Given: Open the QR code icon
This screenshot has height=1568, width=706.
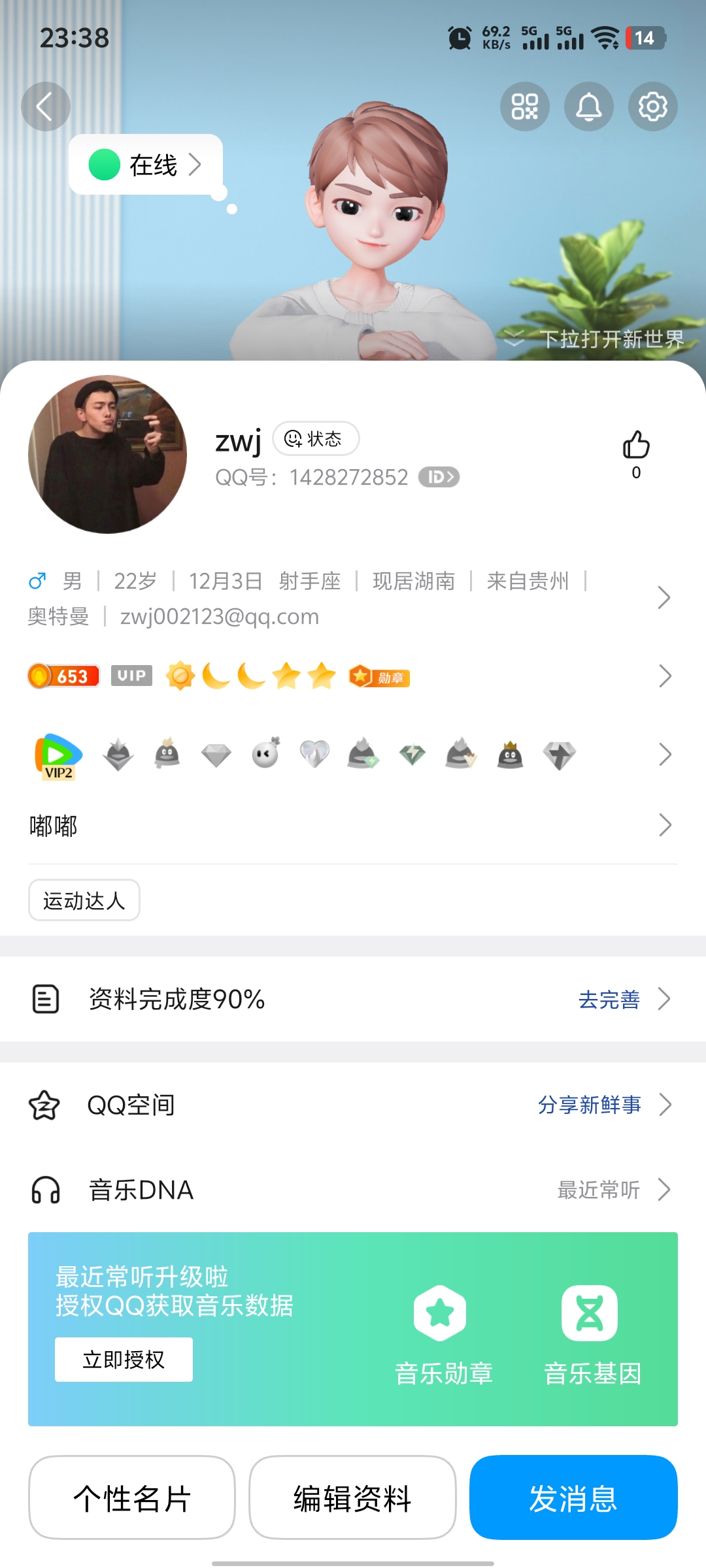Looking at the screenshot, I should pyautogui.click(x=525, y=106).
